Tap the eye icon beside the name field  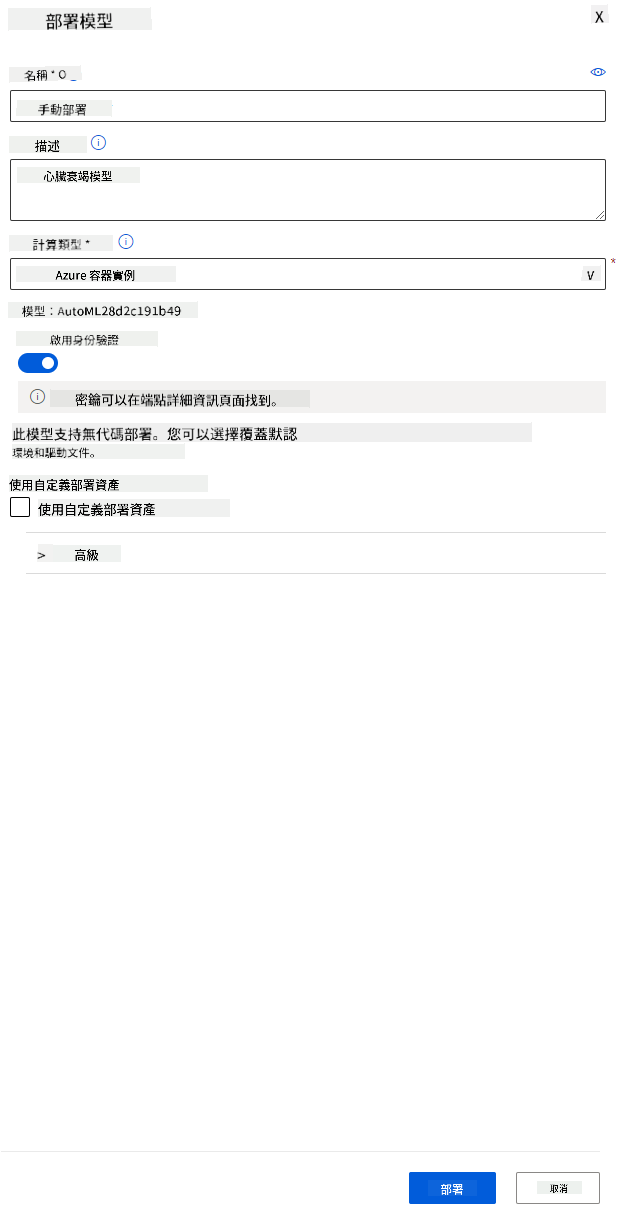(x=598, y=73)
